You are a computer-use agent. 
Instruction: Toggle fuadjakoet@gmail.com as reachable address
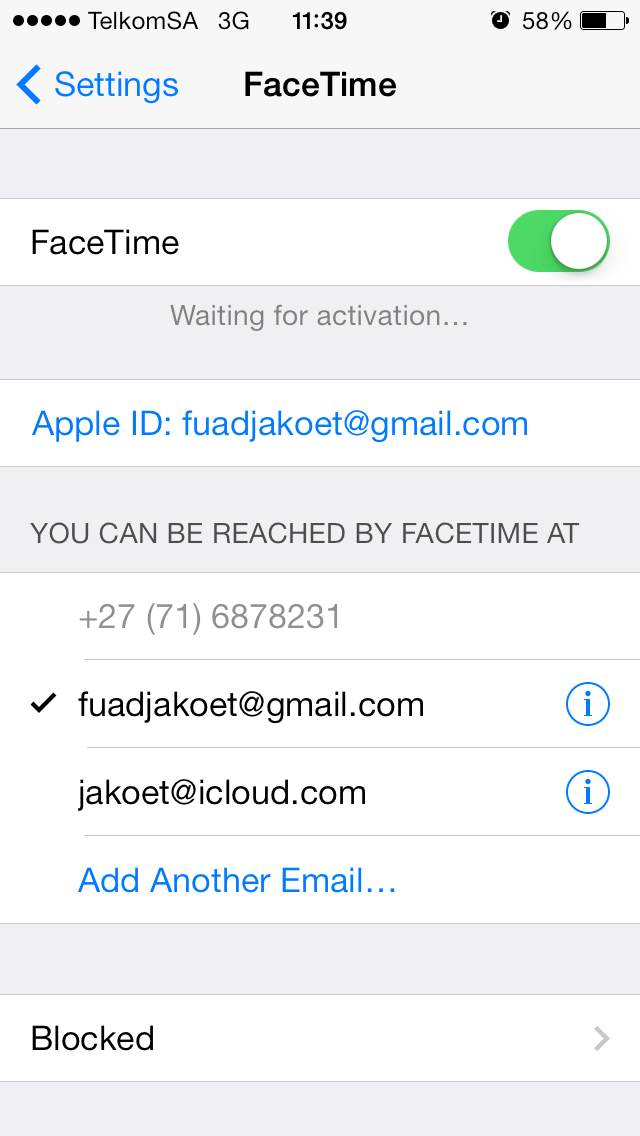pyautogui.click(x=250, y=705)
